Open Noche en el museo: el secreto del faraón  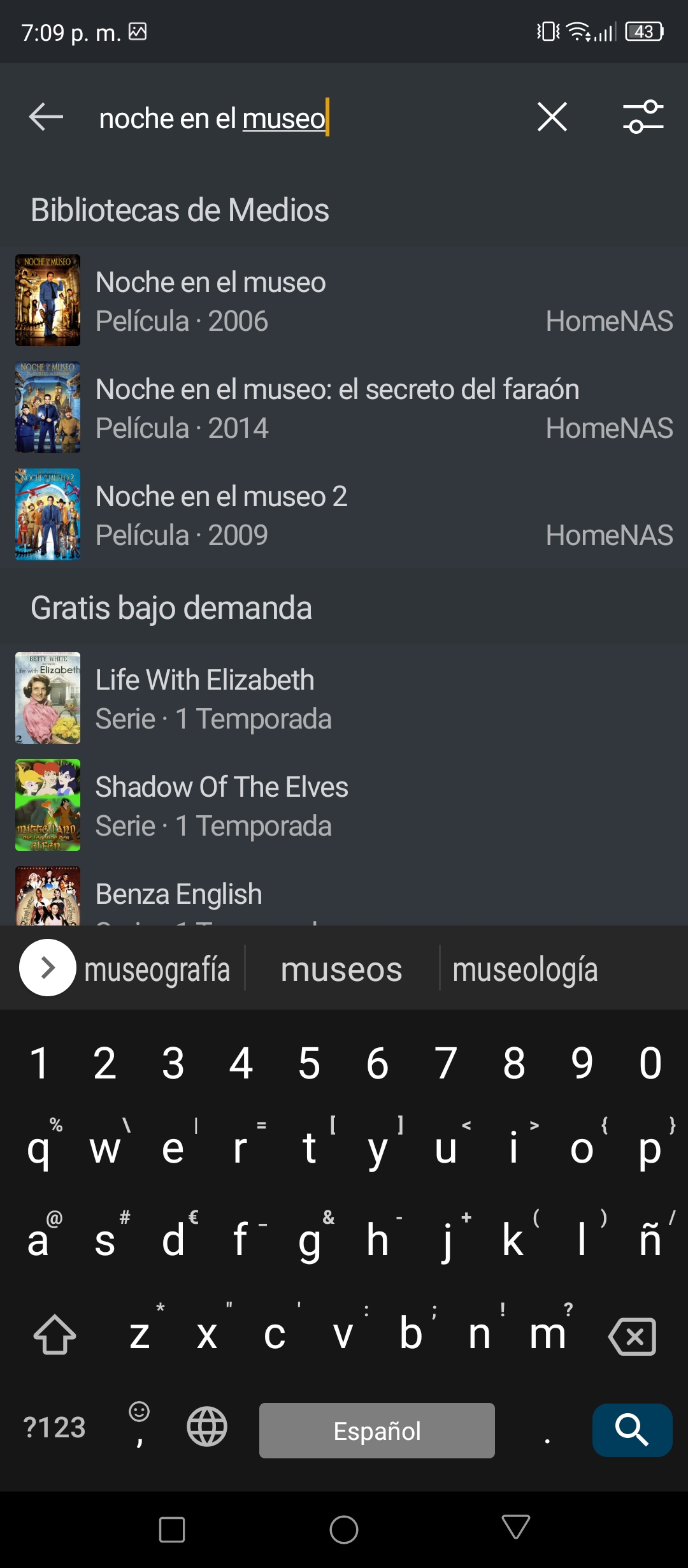(x=344, y=407)
